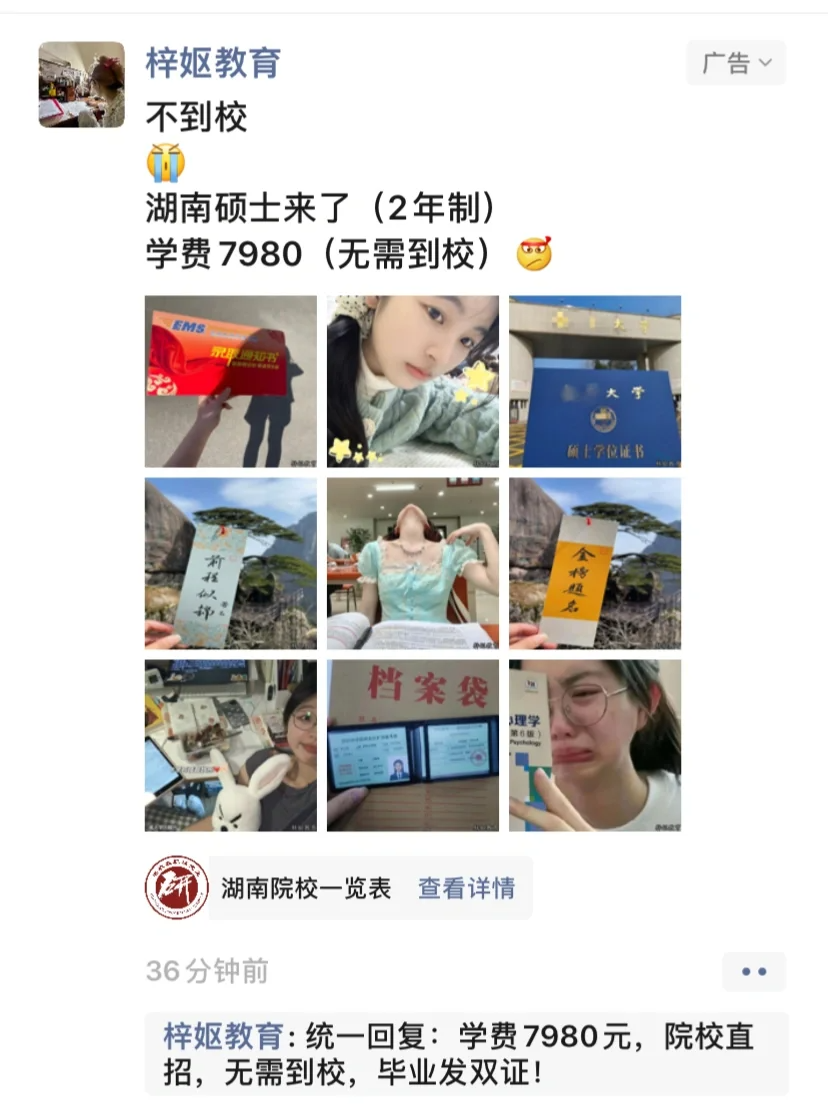The width and height of the screenshot is (828, 1104).
Task: Tap 梓姬教育 name in the comment
Action: pos(224,1037)
